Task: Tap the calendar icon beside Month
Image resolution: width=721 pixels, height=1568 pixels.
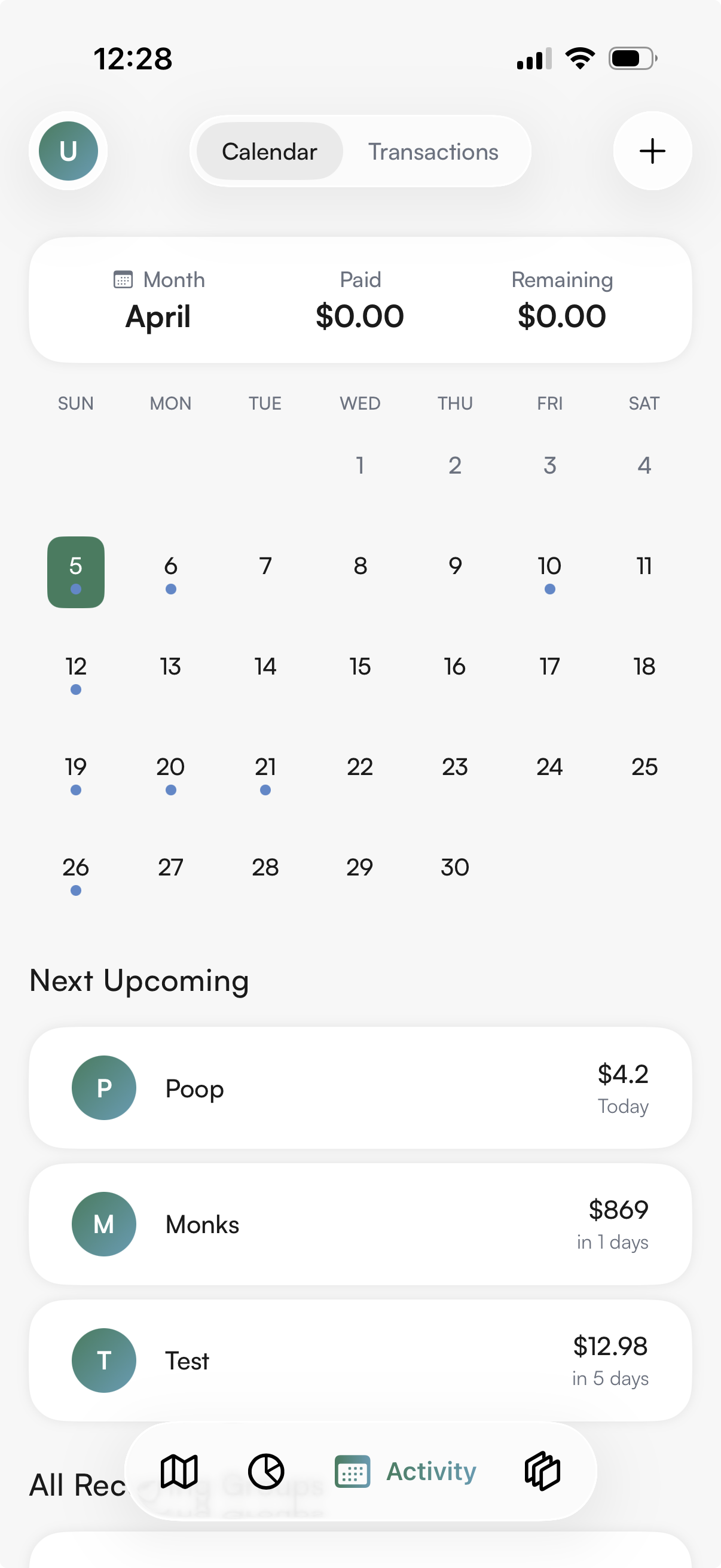Action: 123,279
